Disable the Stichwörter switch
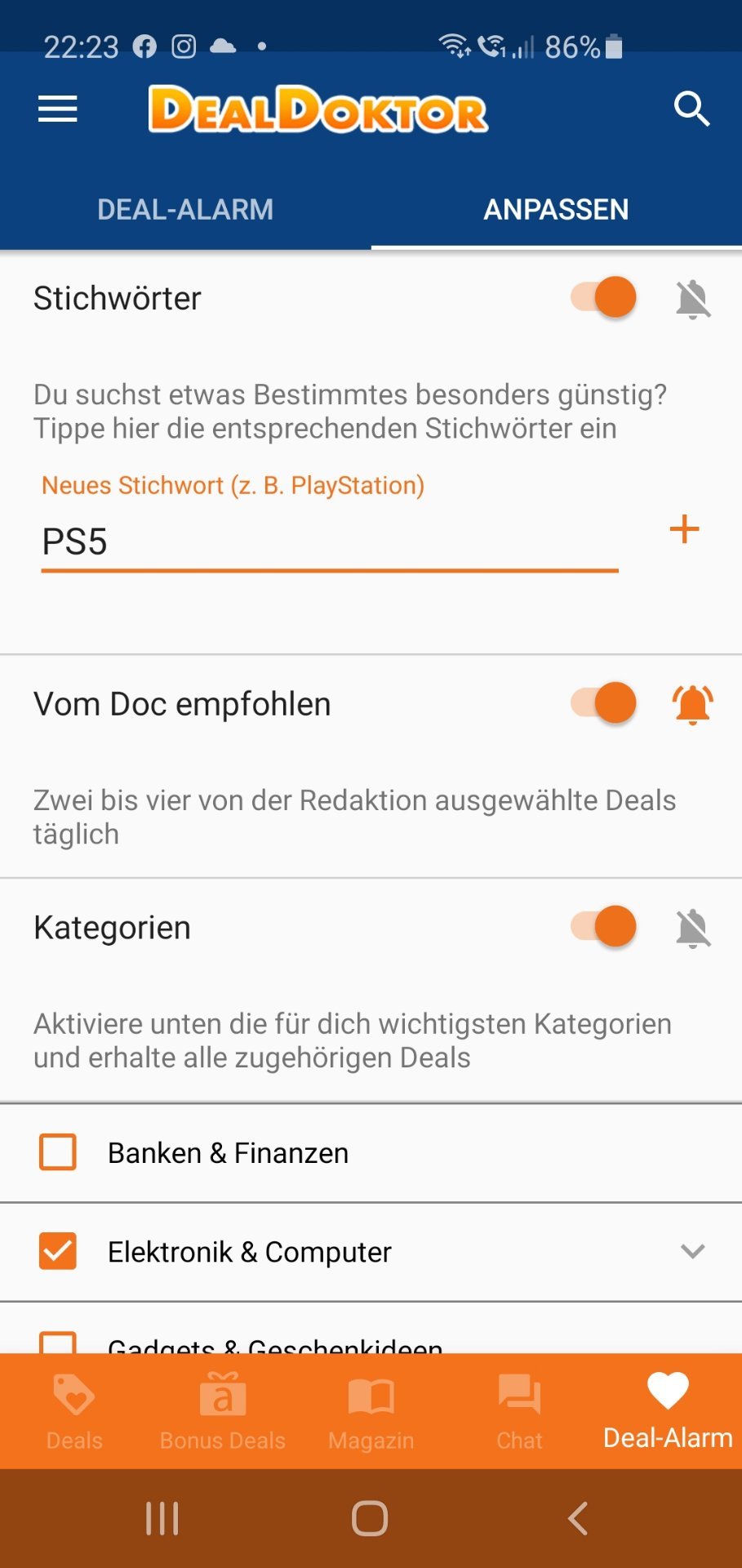The width and height of the screenshot is (742, 1568). (604, 297)
